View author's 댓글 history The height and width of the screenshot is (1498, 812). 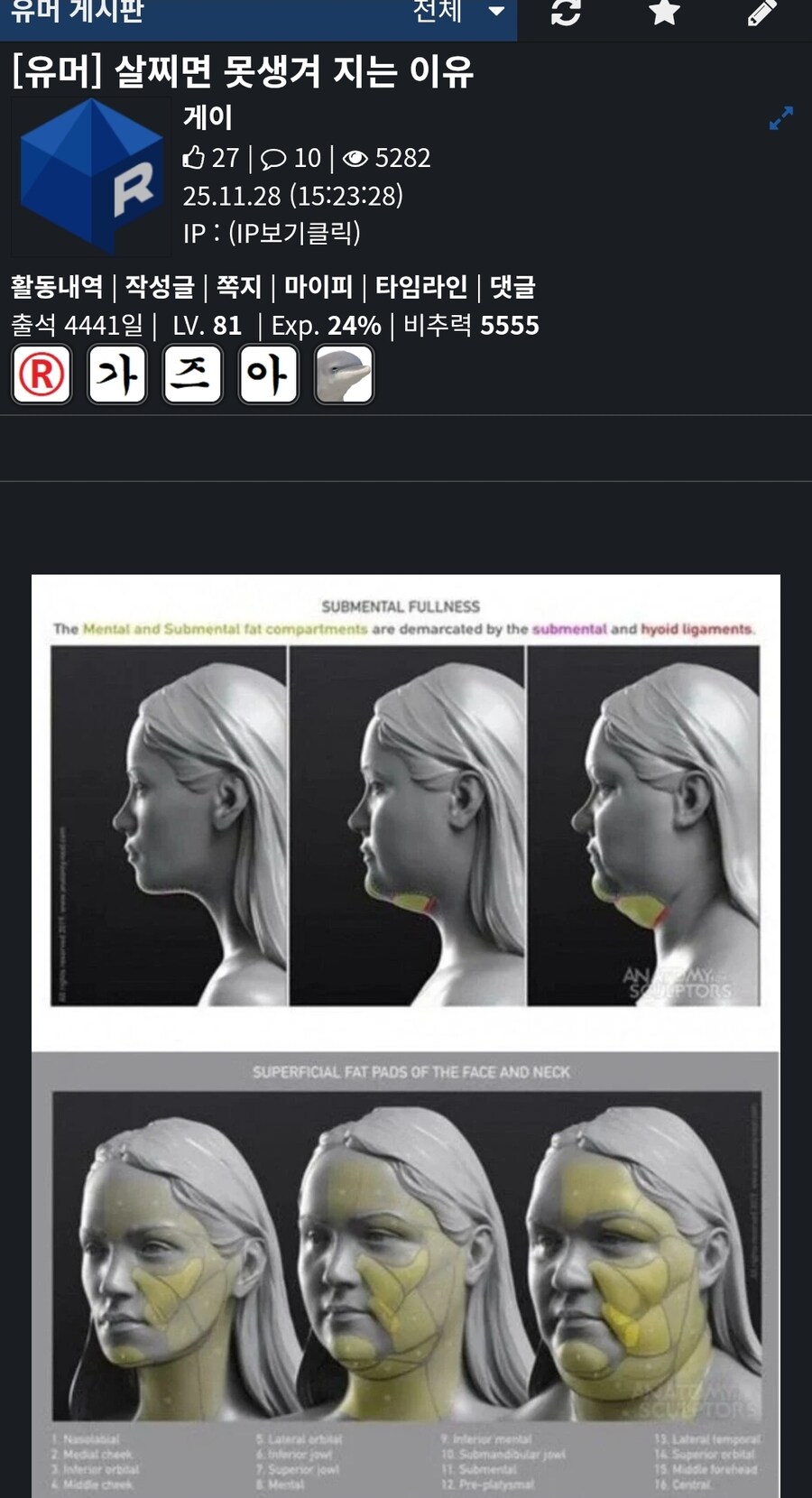(512, 287)
